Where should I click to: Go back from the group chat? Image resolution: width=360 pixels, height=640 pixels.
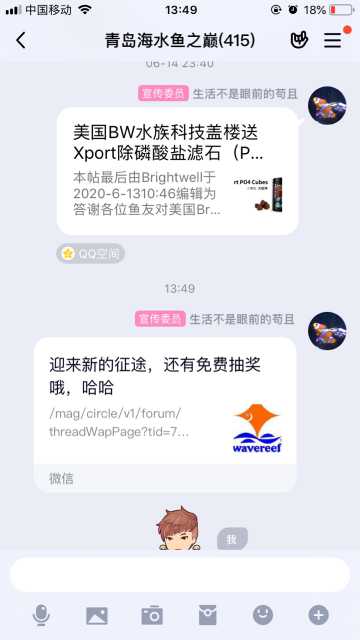pyautogui.click(x=21, y=40)
